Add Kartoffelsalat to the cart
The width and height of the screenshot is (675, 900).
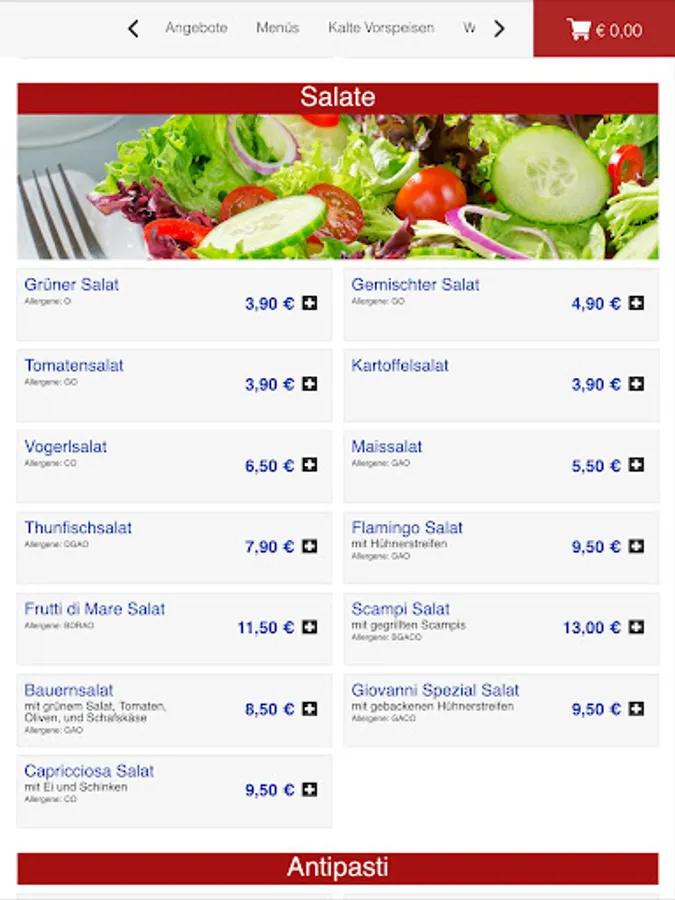click(636, 384)
